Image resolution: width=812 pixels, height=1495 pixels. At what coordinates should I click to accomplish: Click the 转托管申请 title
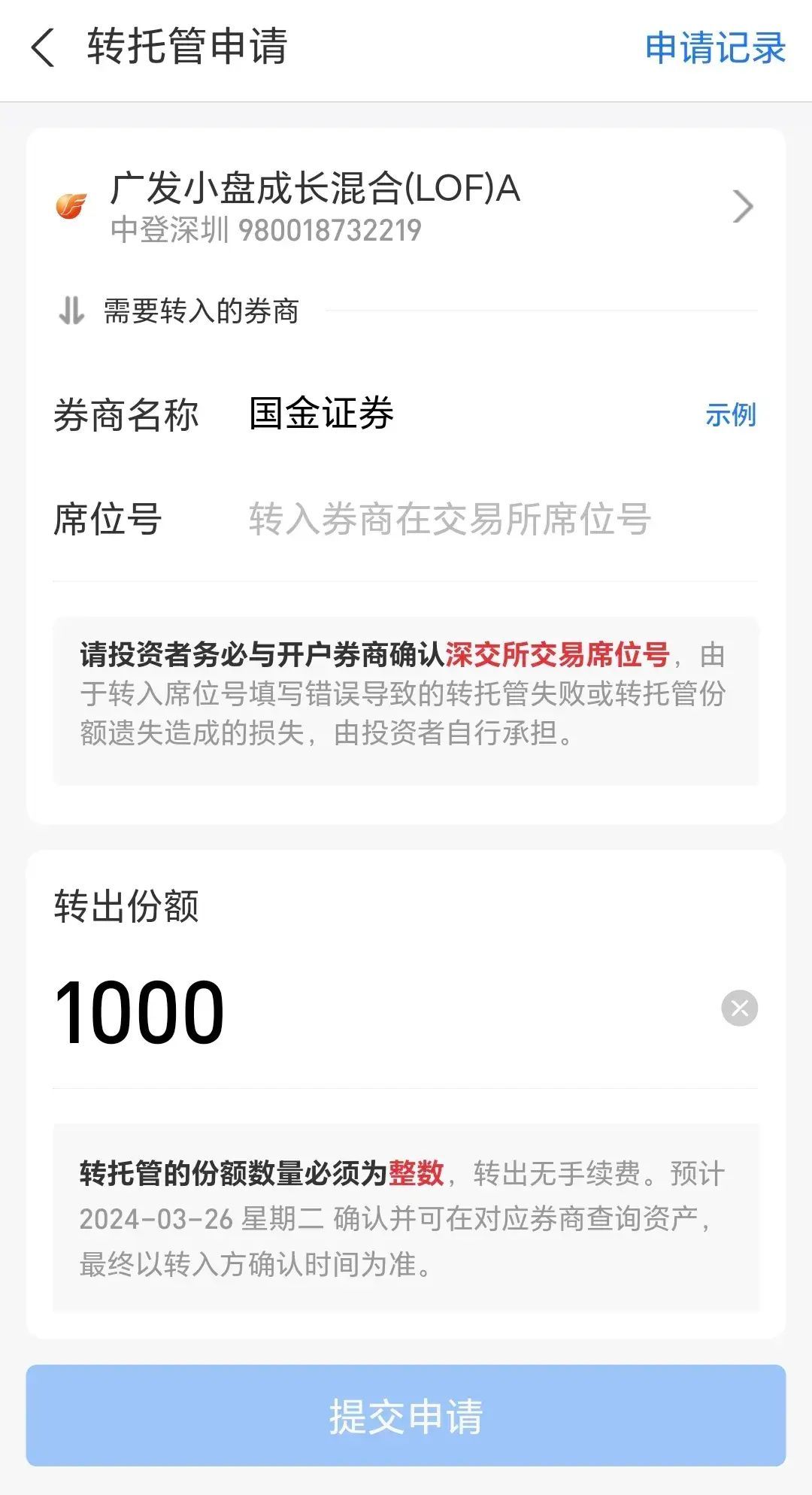coord(188,47)
